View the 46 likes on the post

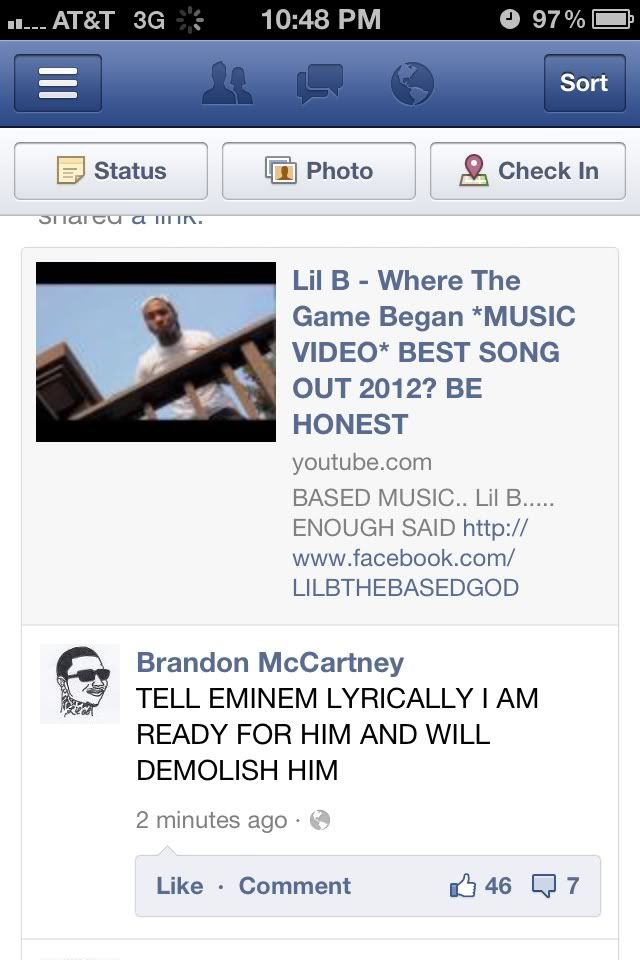pos(481,886)
